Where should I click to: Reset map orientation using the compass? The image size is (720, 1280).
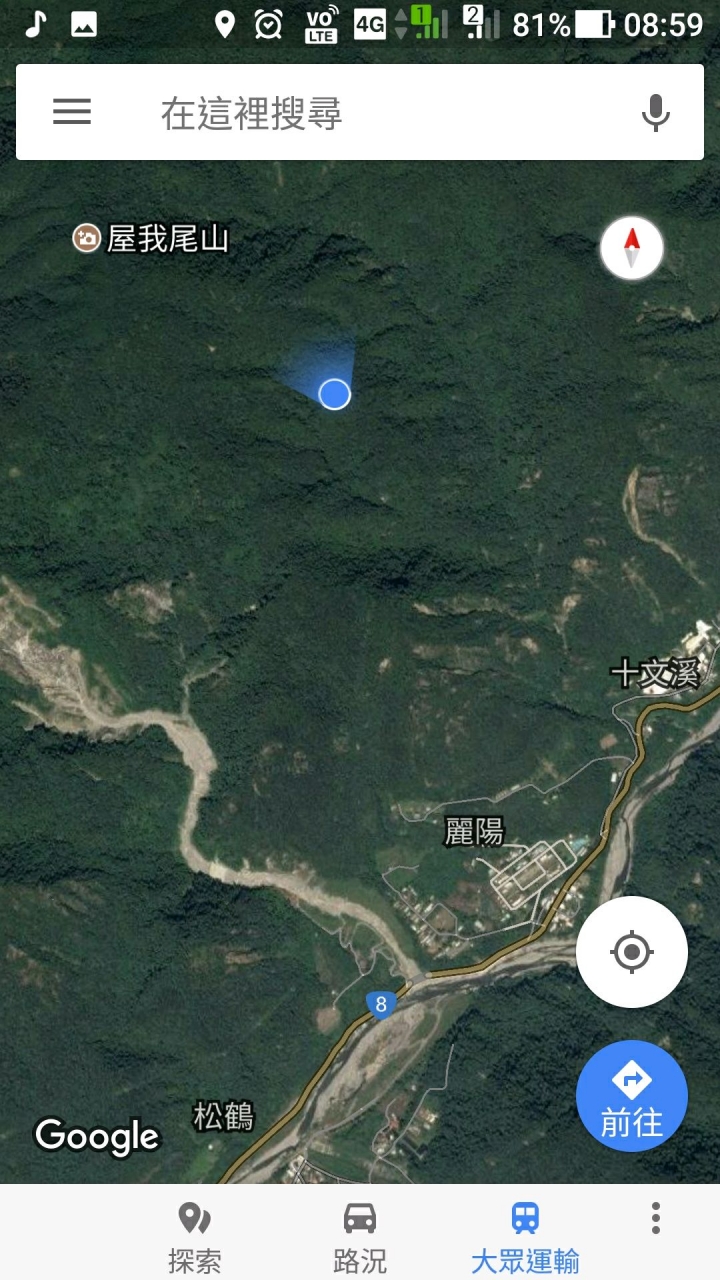pos(632,248)
